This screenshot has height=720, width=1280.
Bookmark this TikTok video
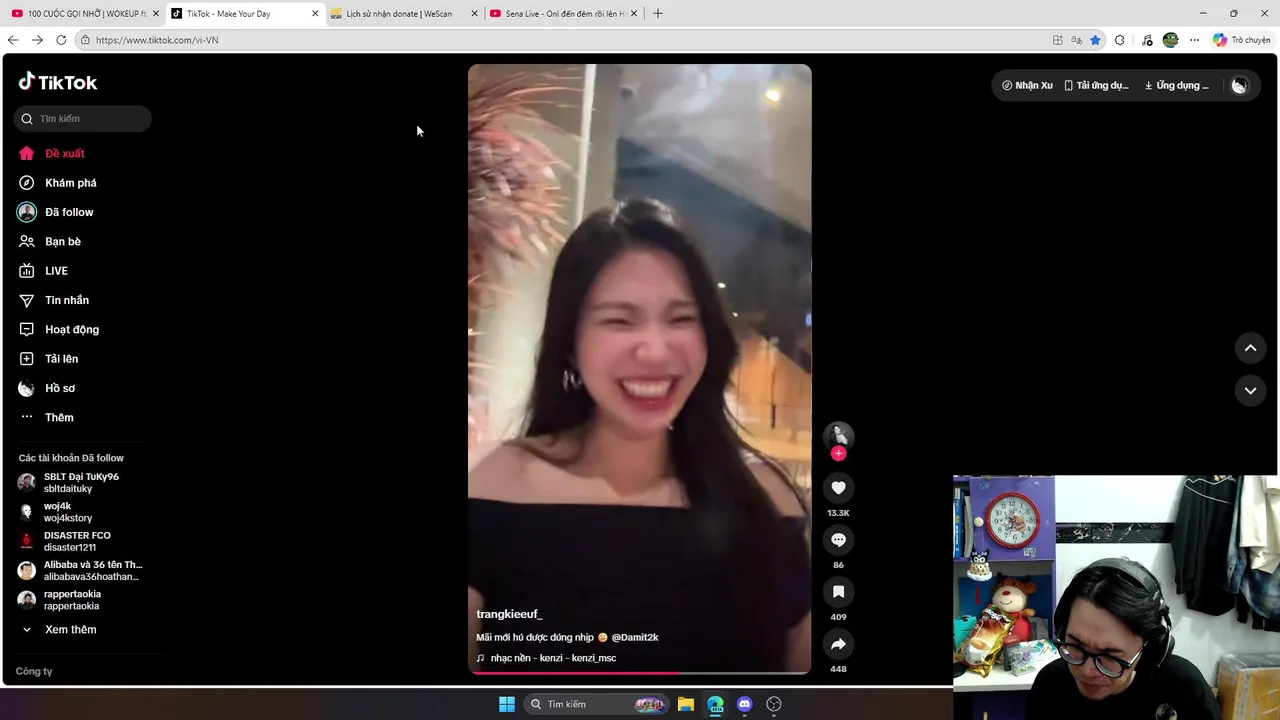tap(838, 592)
